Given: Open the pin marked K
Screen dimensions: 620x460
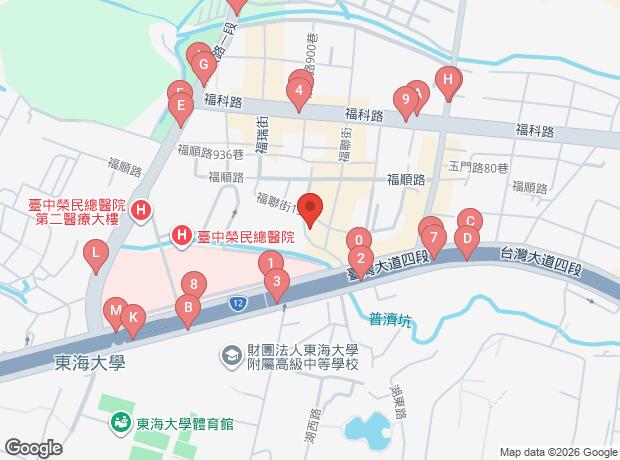Looking at the screenshot, I should (133, 318).
